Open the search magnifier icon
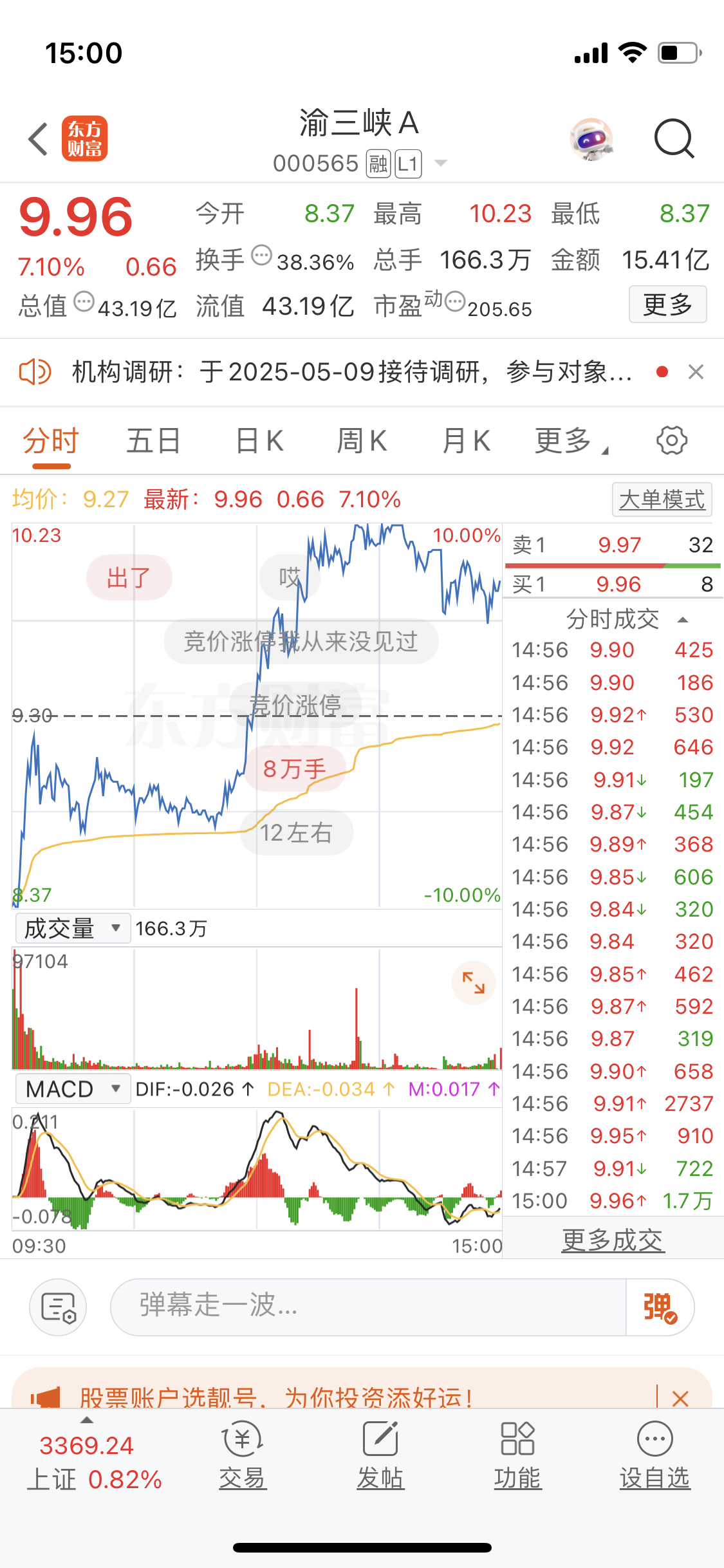724x1568 pixels. tap(674, 138)
